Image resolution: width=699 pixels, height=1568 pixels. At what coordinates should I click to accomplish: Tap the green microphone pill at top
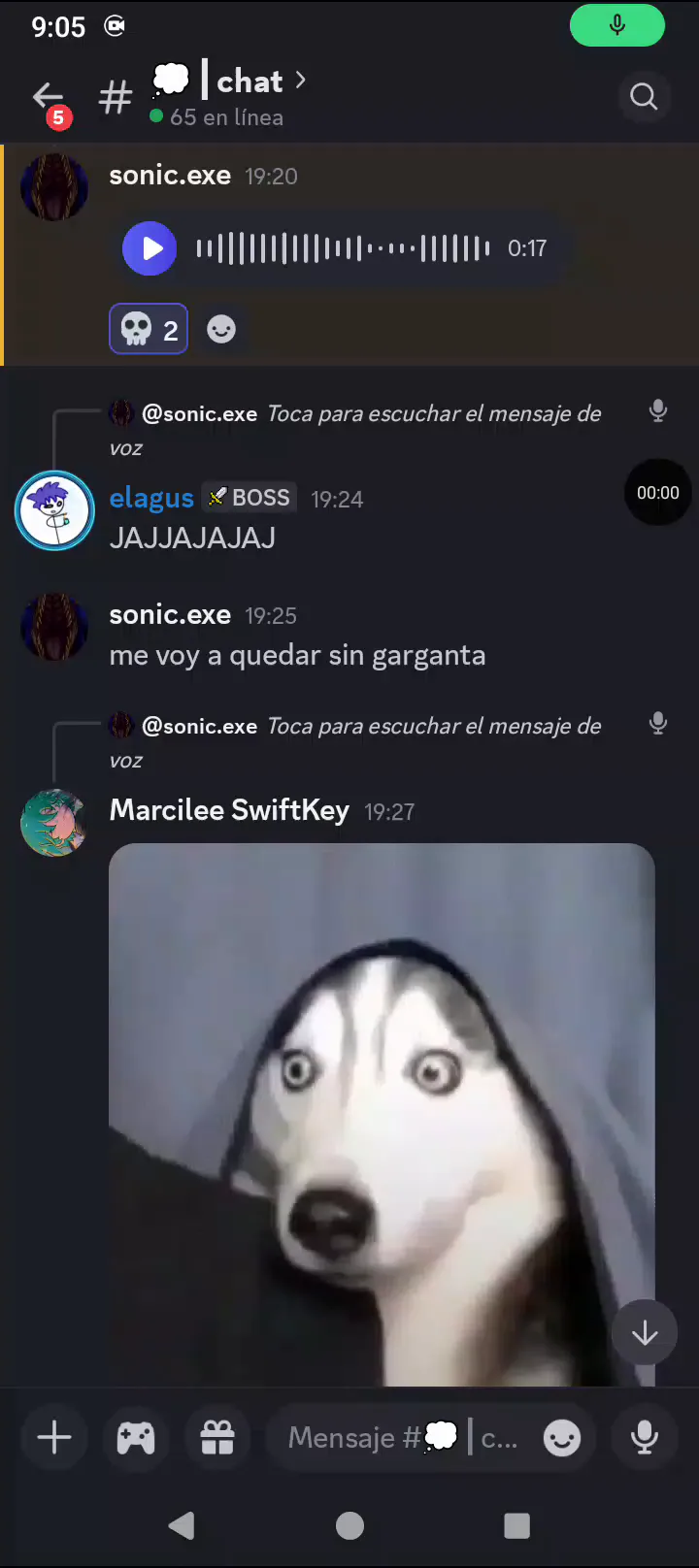click(617, 25)
